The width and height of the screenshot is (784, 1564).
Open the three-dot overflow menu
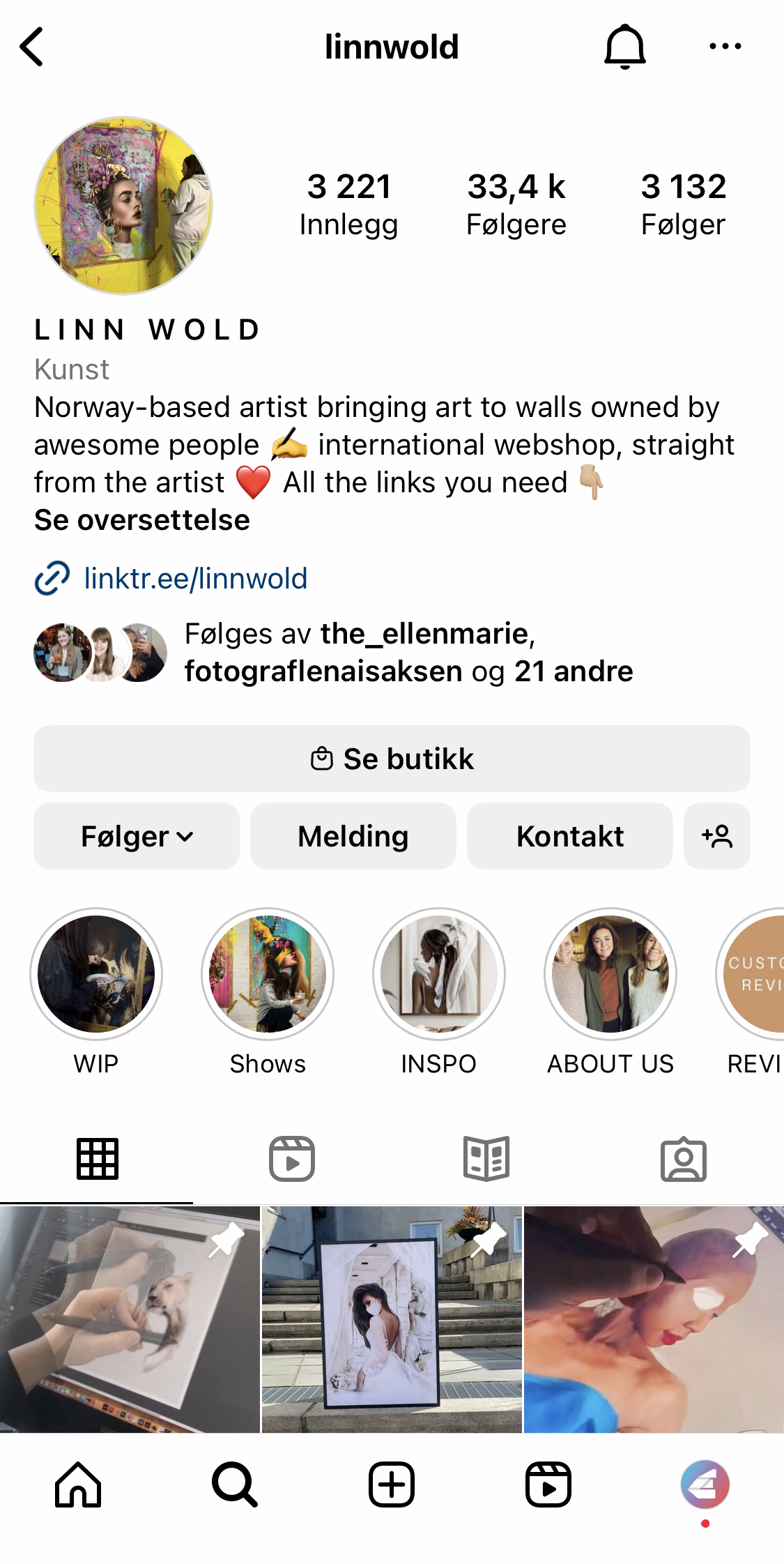coord(725,47)
